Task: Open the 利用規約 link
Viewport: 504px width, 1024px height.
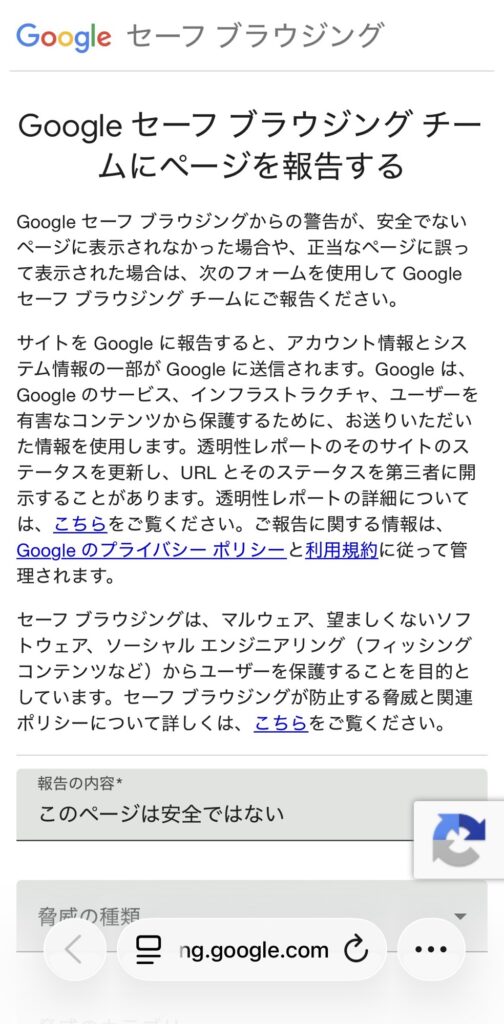Action: pos(341,550)
